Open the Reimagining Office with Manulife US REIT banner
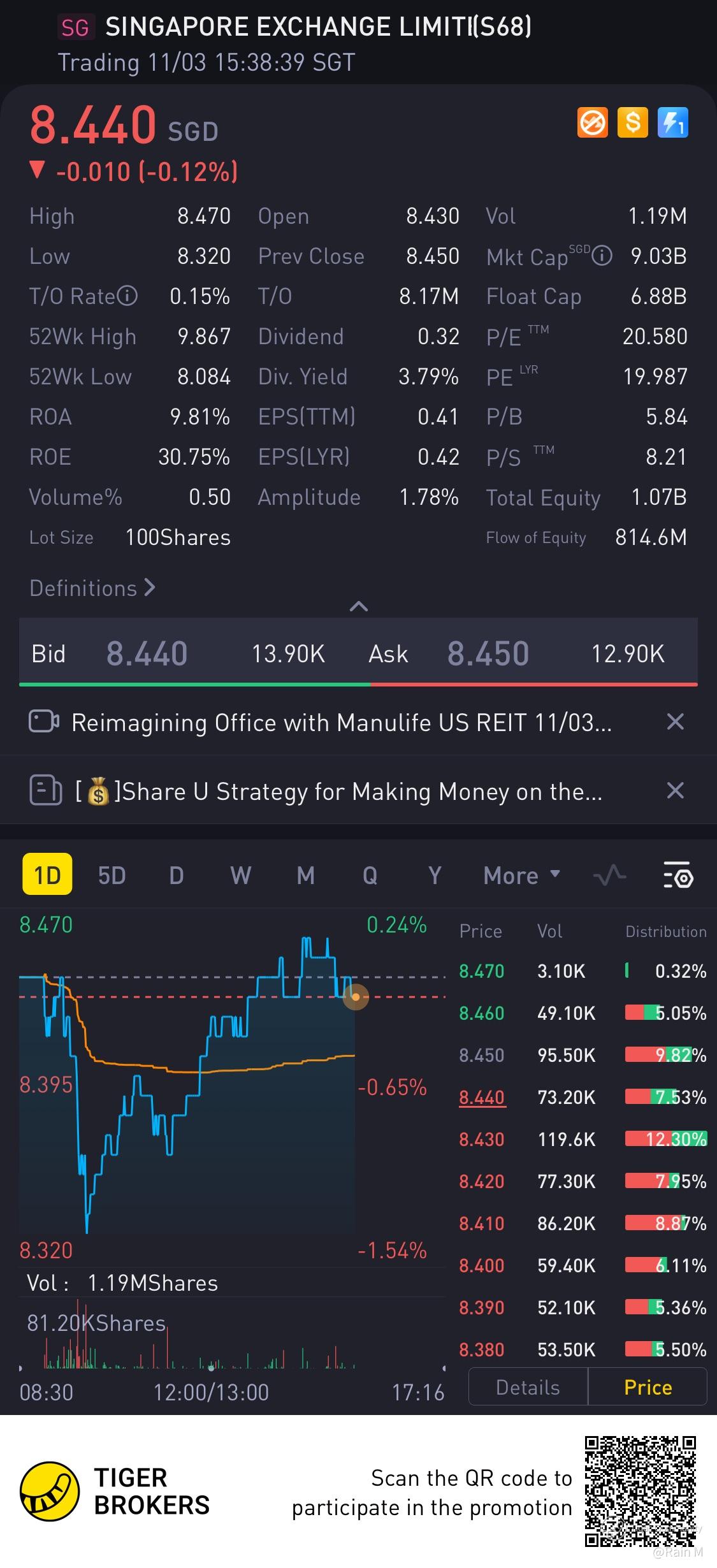 click(341, 723)
